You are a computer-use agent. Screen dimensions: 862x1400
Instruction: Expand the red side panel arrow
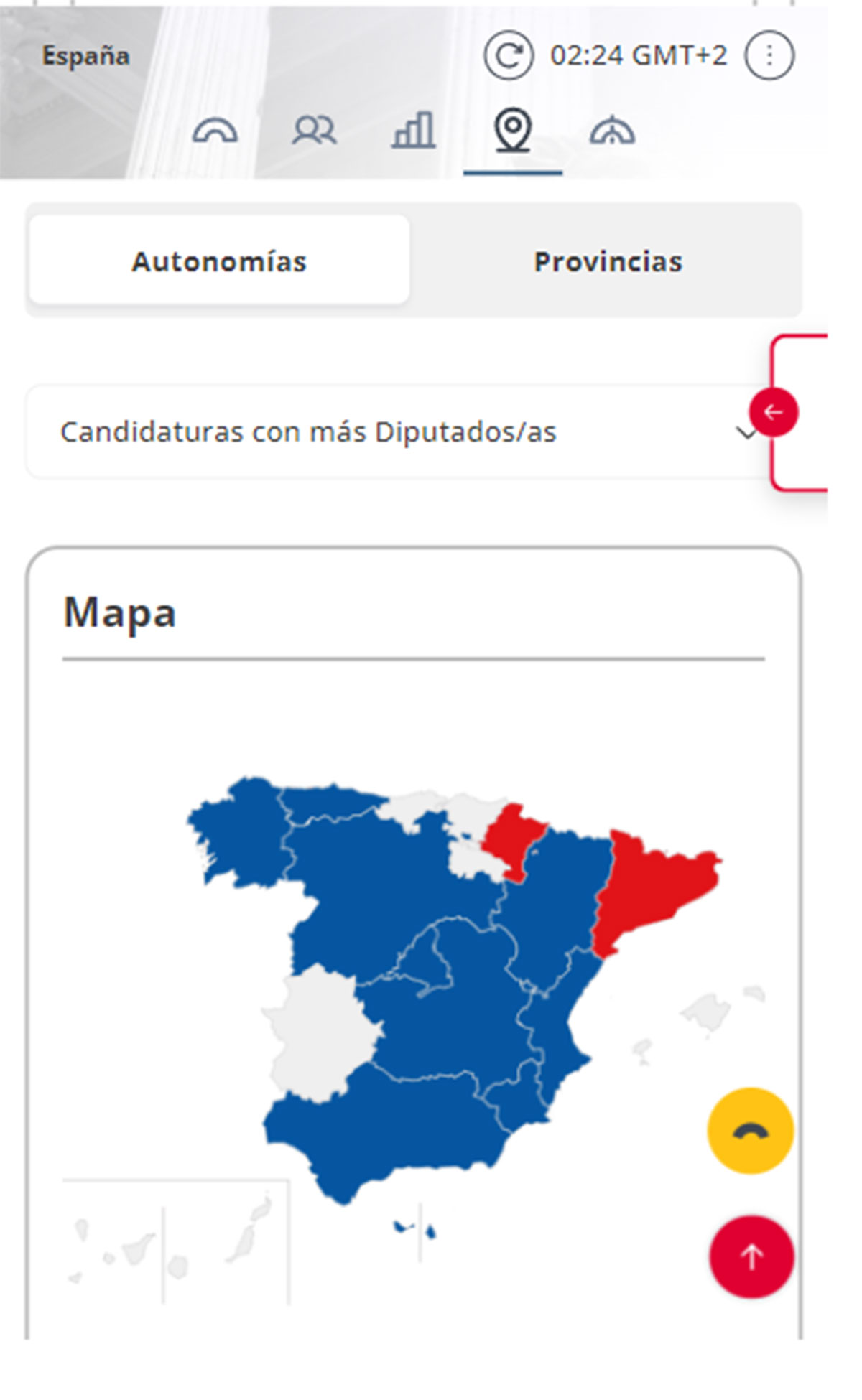(x=774, y=412)
